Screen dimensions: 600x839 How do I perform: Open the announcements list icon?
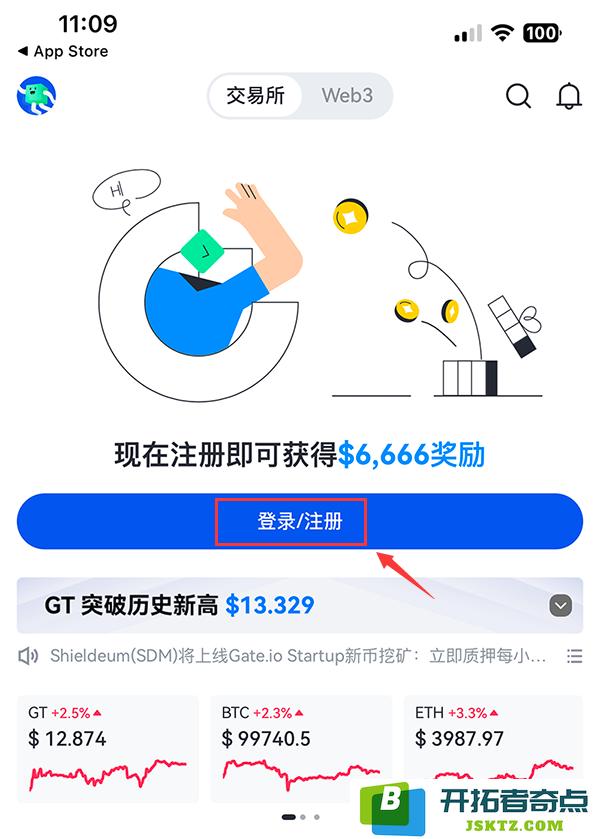(x=574, y=657)
